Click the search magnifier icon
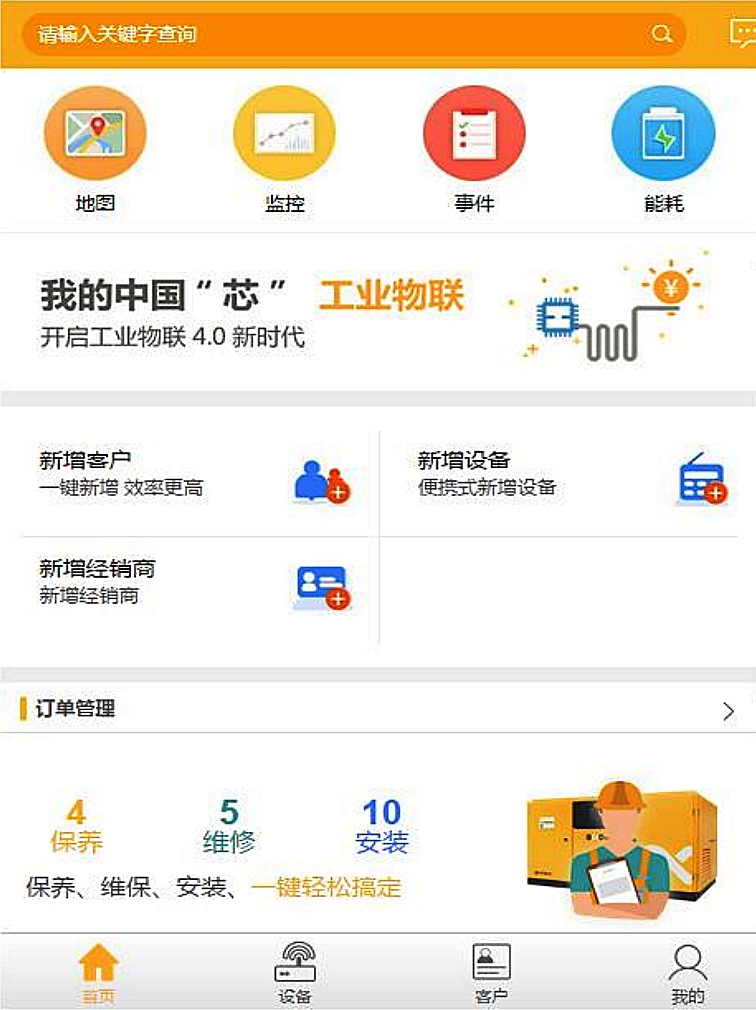Viewport: 756px width, 1010px height. tap(662, 33)
